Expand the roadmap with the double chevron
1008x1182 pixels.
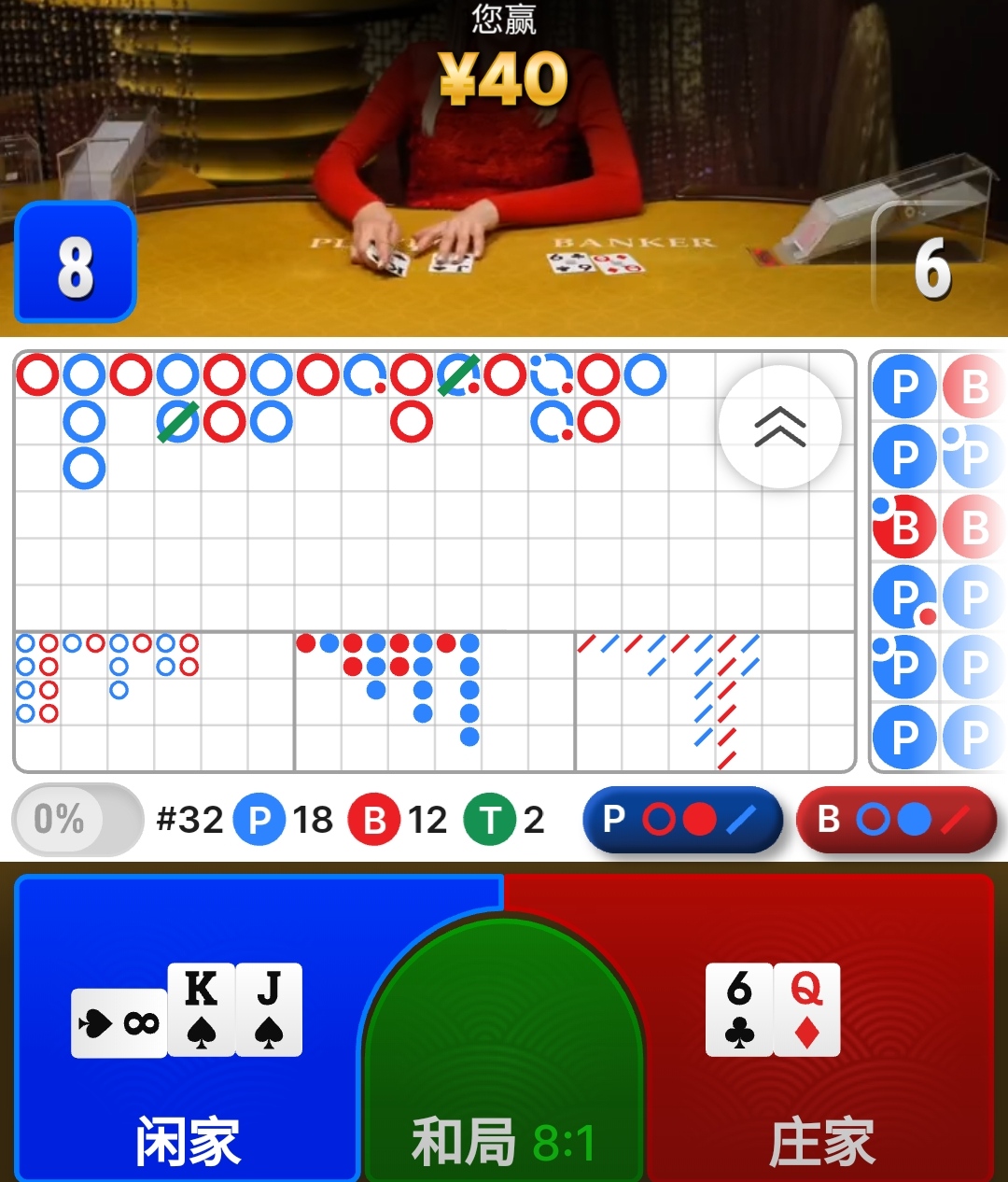click(780, 427)
